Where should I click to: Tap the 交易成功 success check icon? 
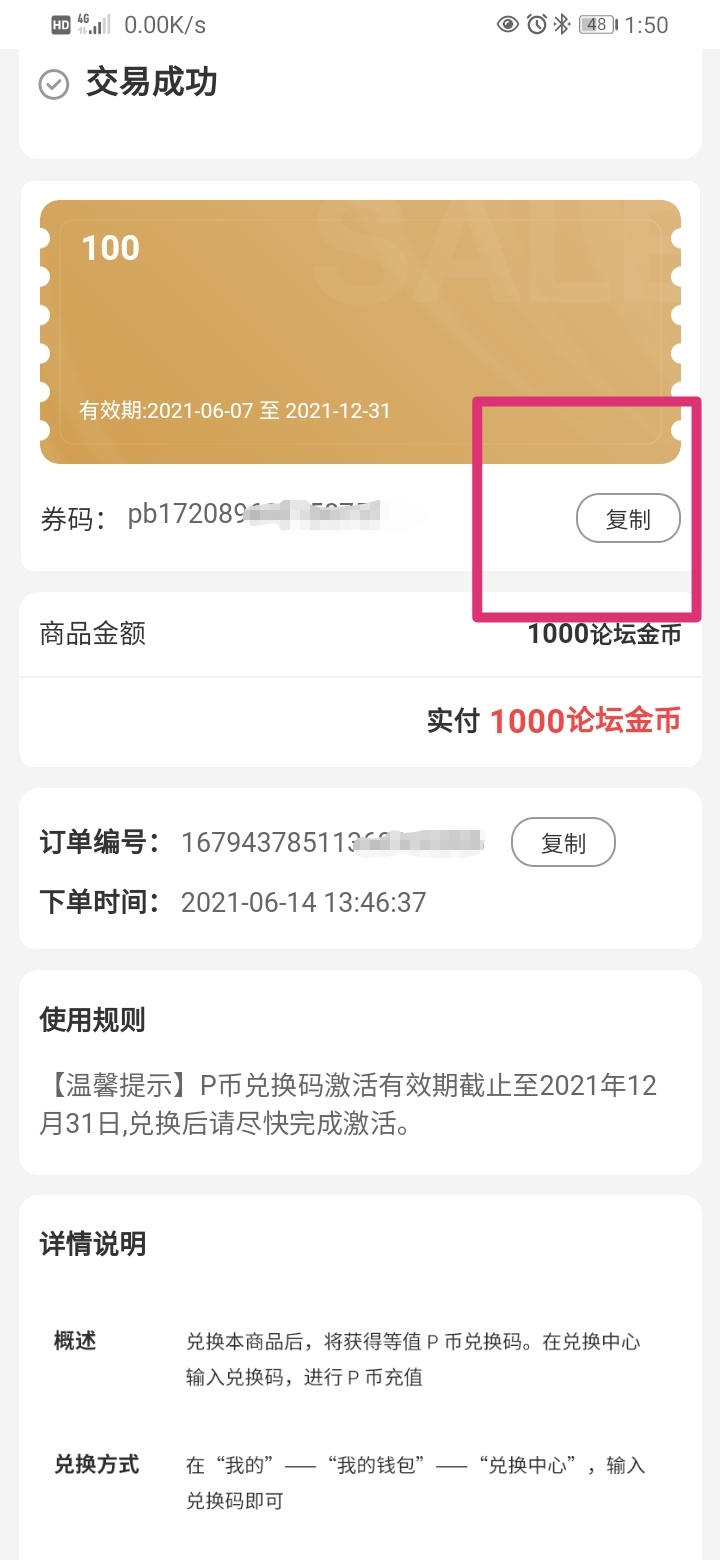click(x=50, y=86)
